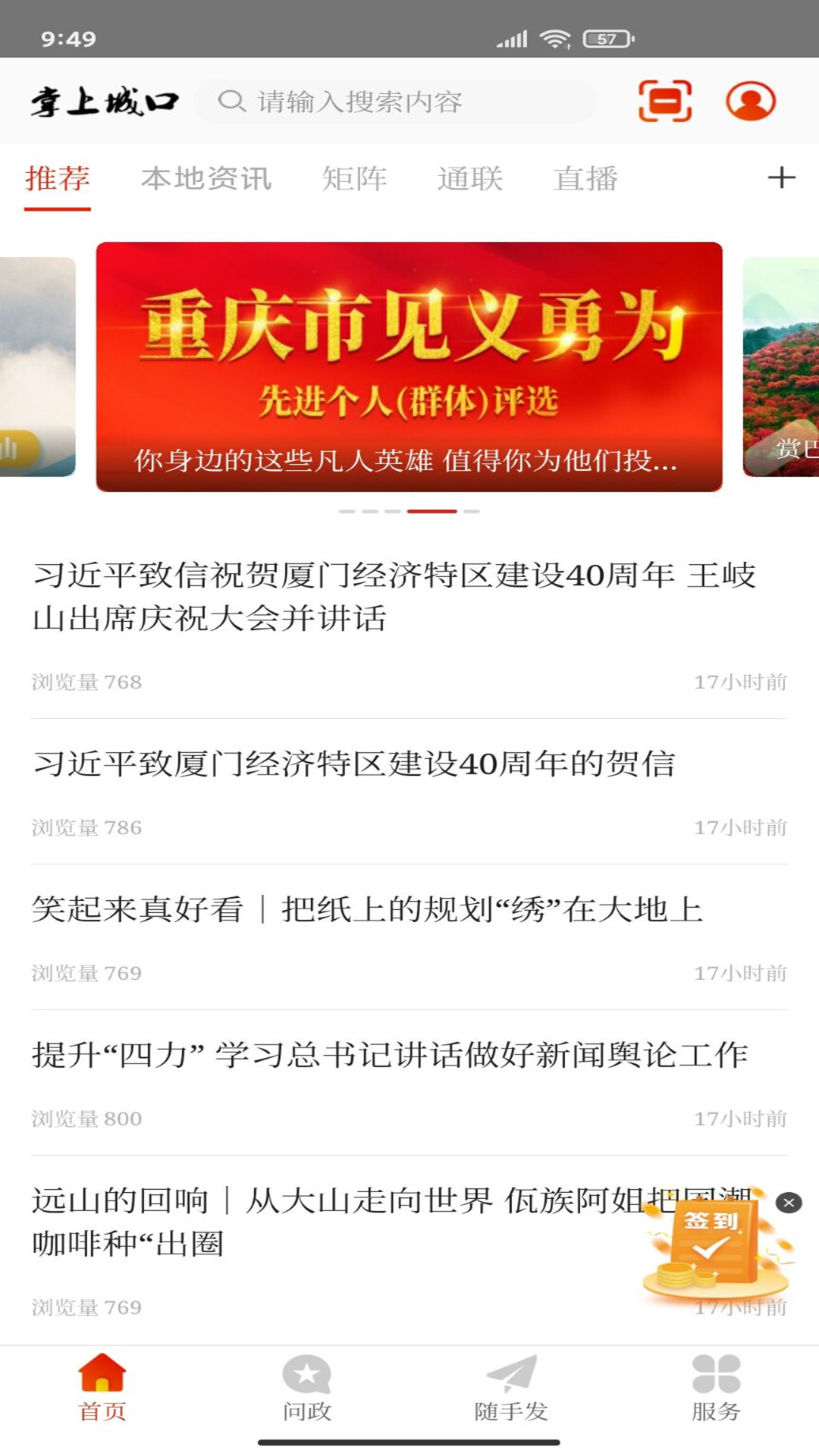The image size is (819, 1456).
Task: Open the QR code scanner
Action: tap(665, 101)
